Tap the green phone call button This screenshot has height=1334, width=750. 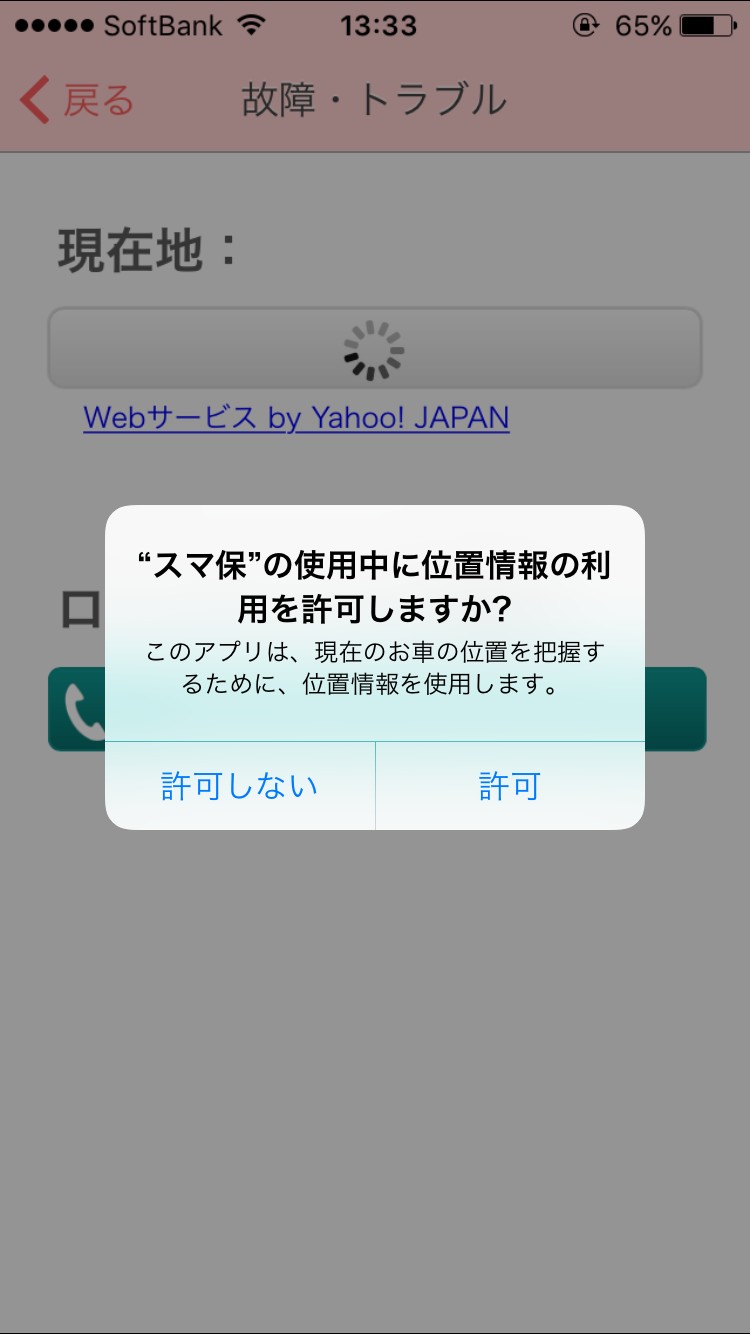[78, 709]
